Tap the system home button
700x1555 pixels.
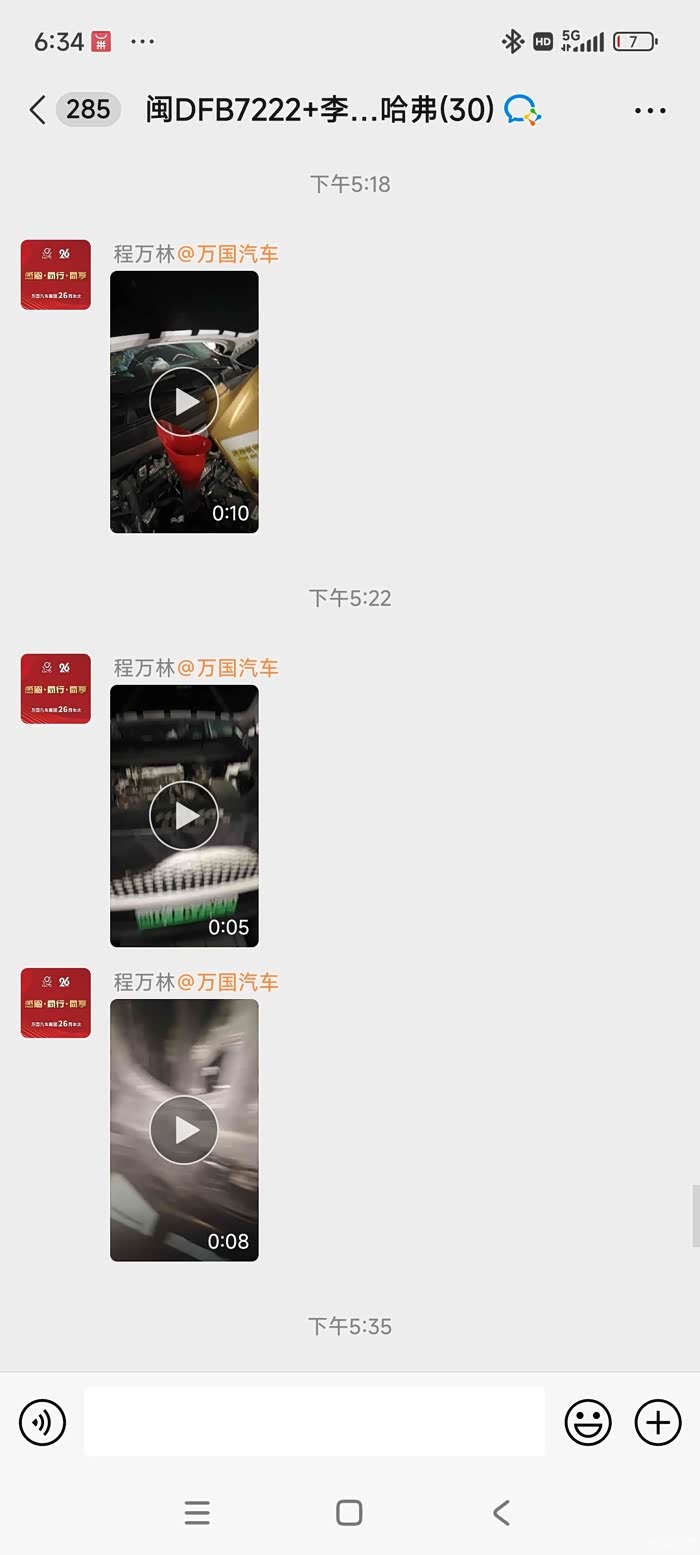349,1512
